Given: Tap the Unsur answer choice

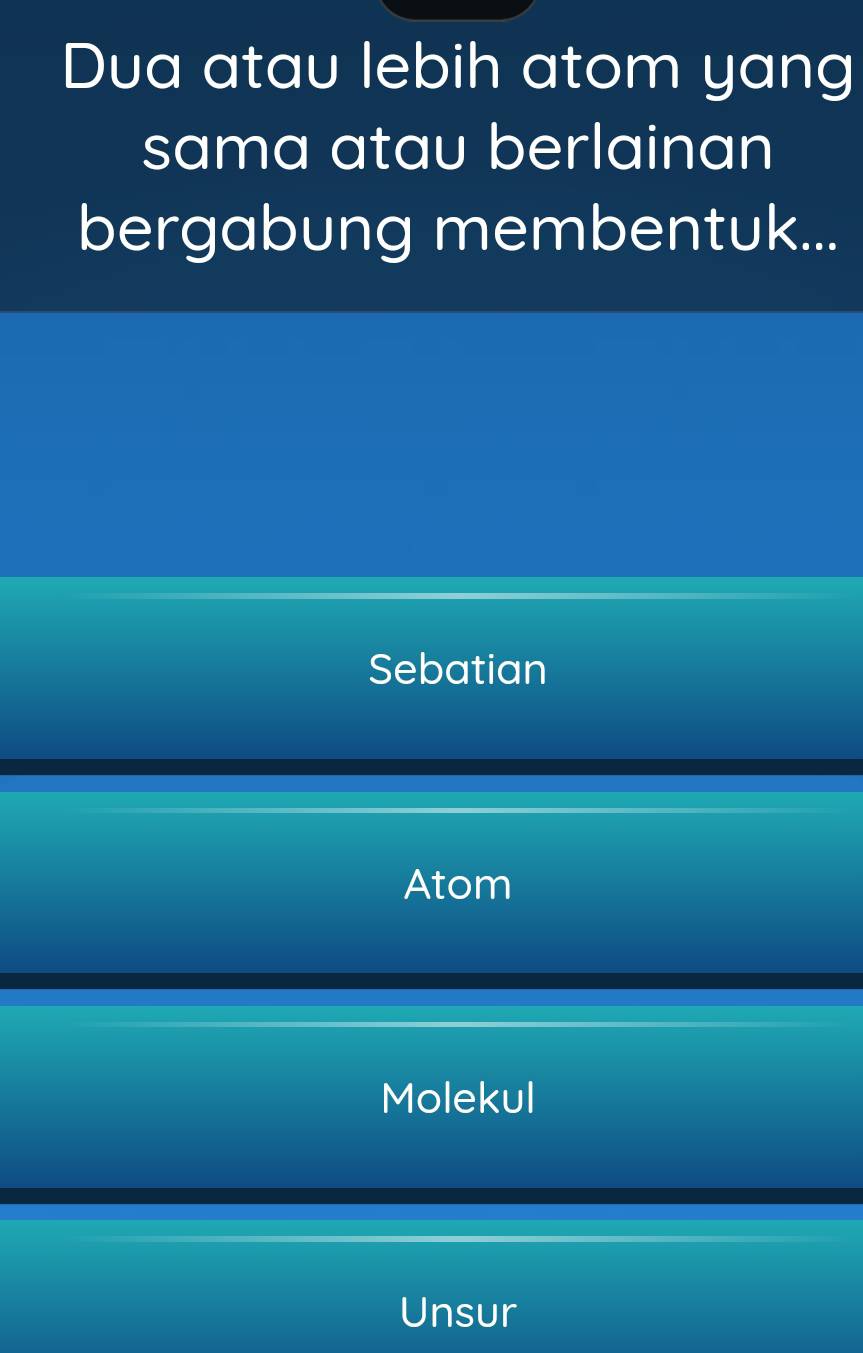Looking at the screenshot, I should (457, 1311).
